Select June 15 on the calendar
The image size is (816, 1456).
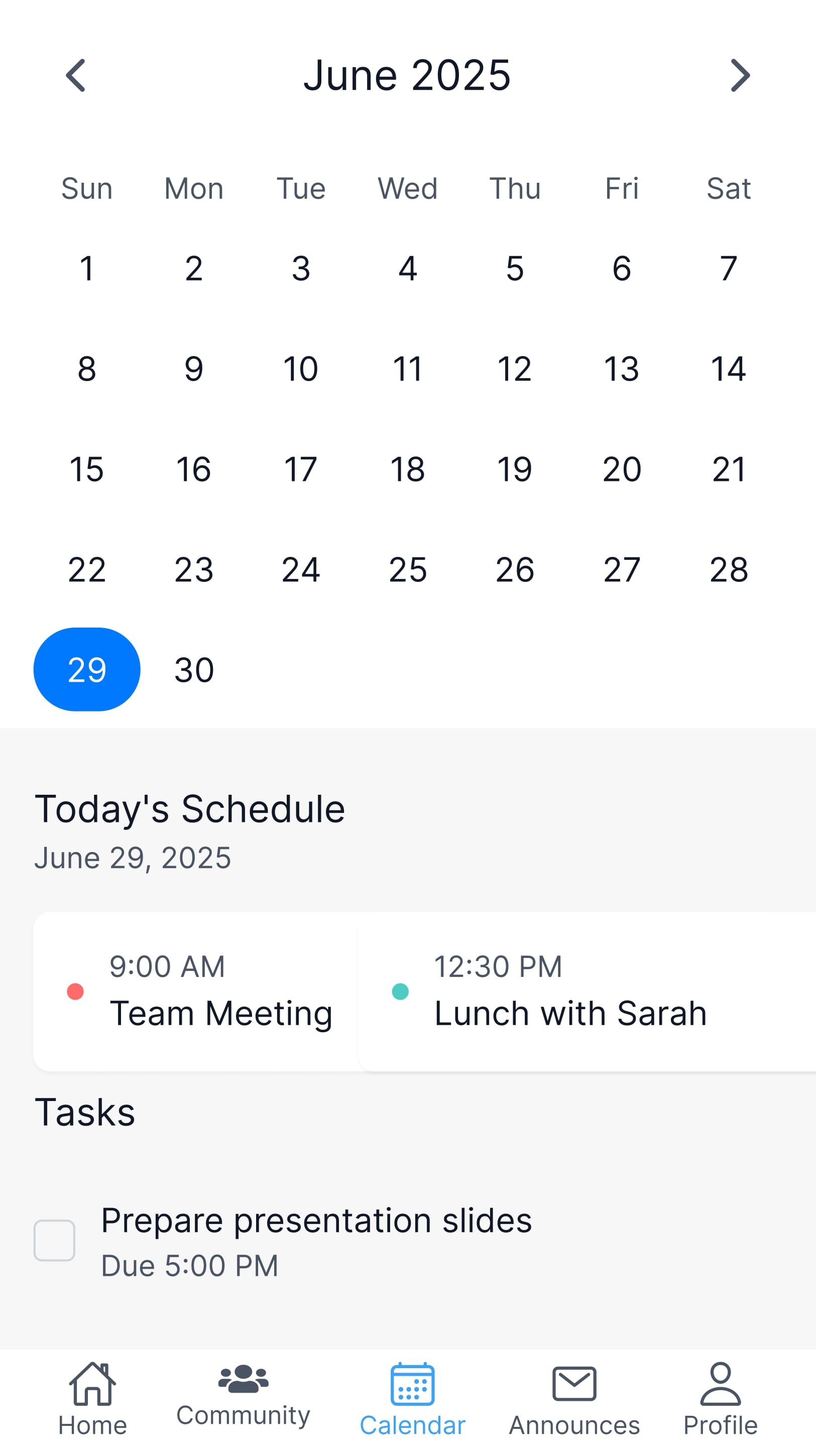point(86,468)
